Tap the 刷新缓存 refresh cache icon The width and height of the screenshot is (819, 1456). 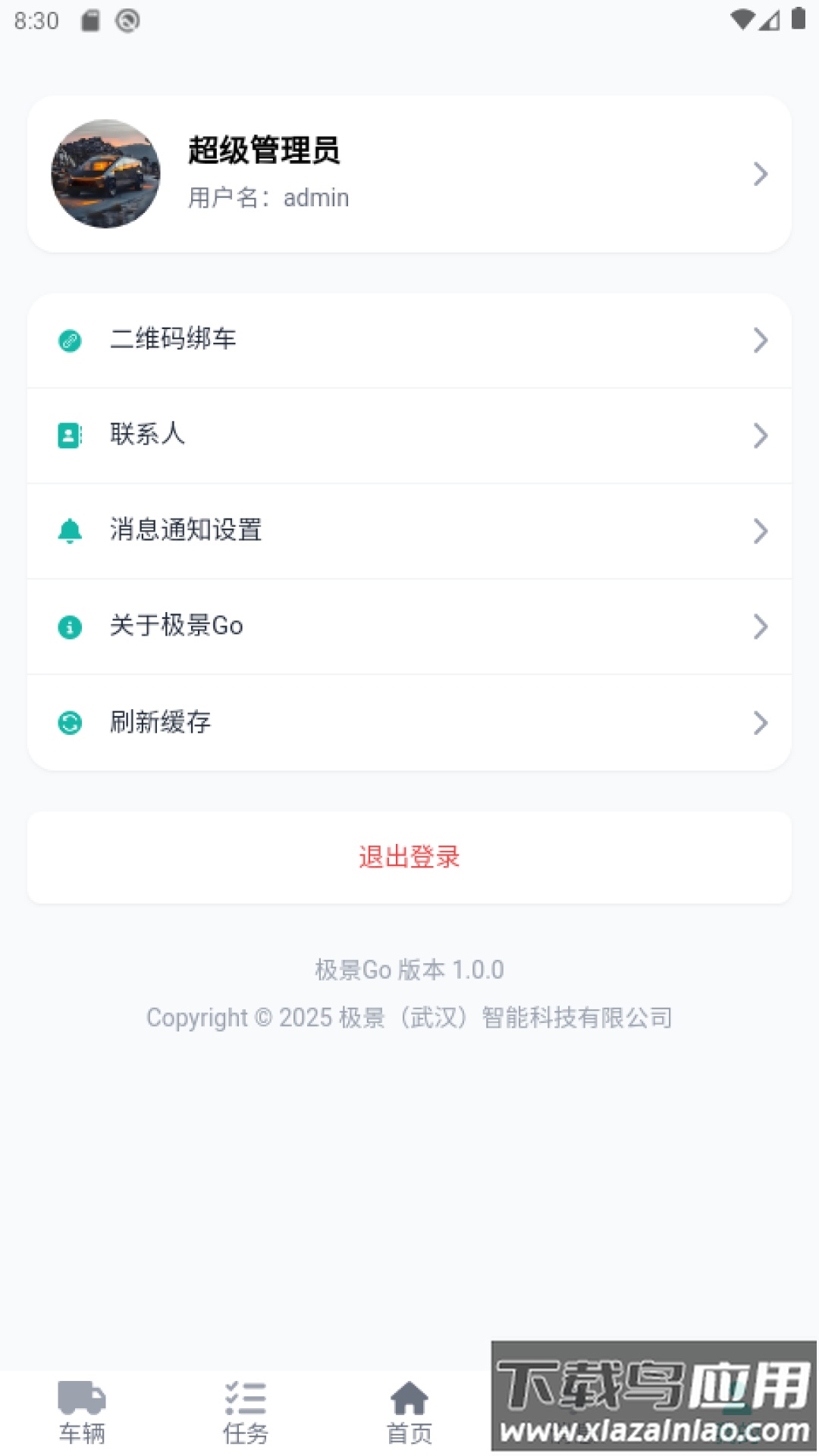click(69, 722)
